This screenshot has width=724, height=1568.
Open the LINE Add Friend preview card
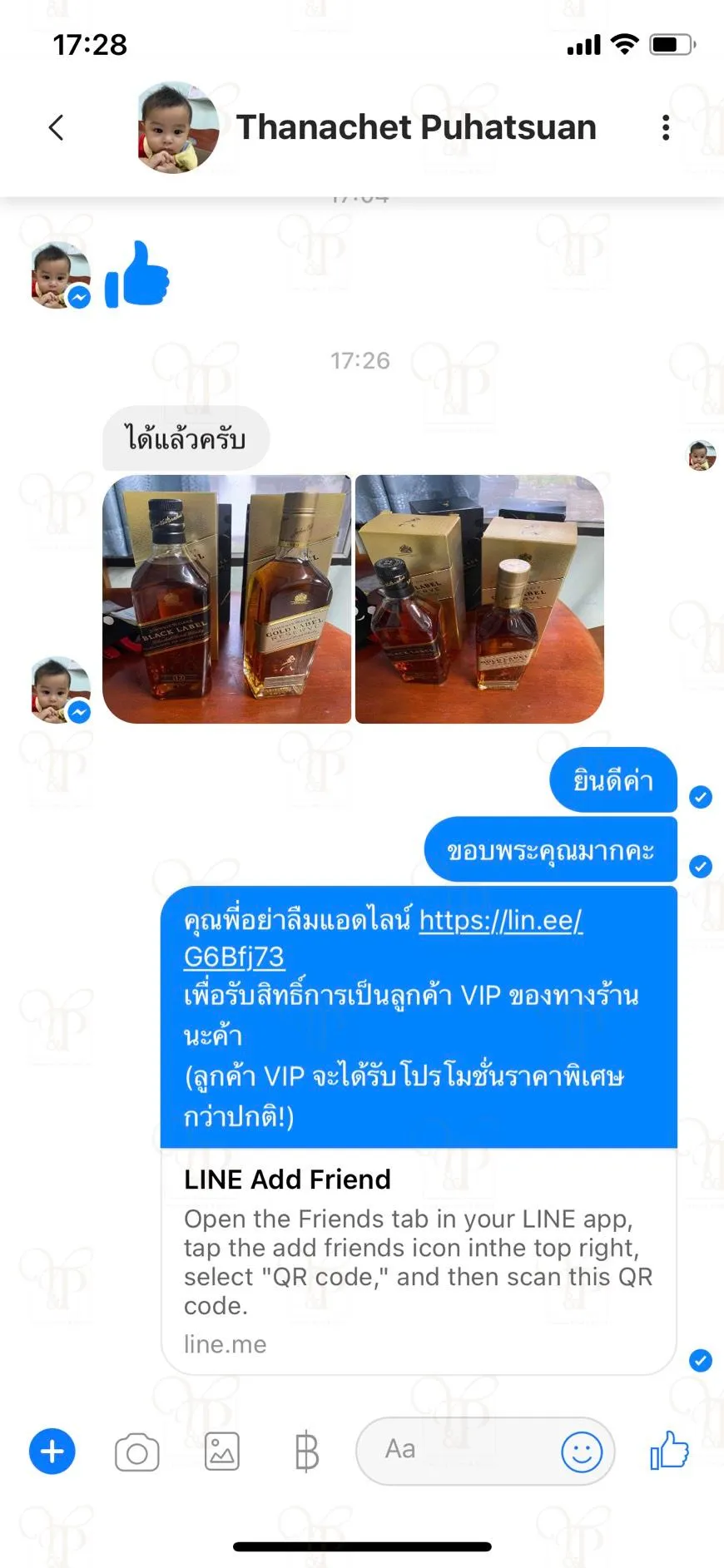tap(419, 1260)
